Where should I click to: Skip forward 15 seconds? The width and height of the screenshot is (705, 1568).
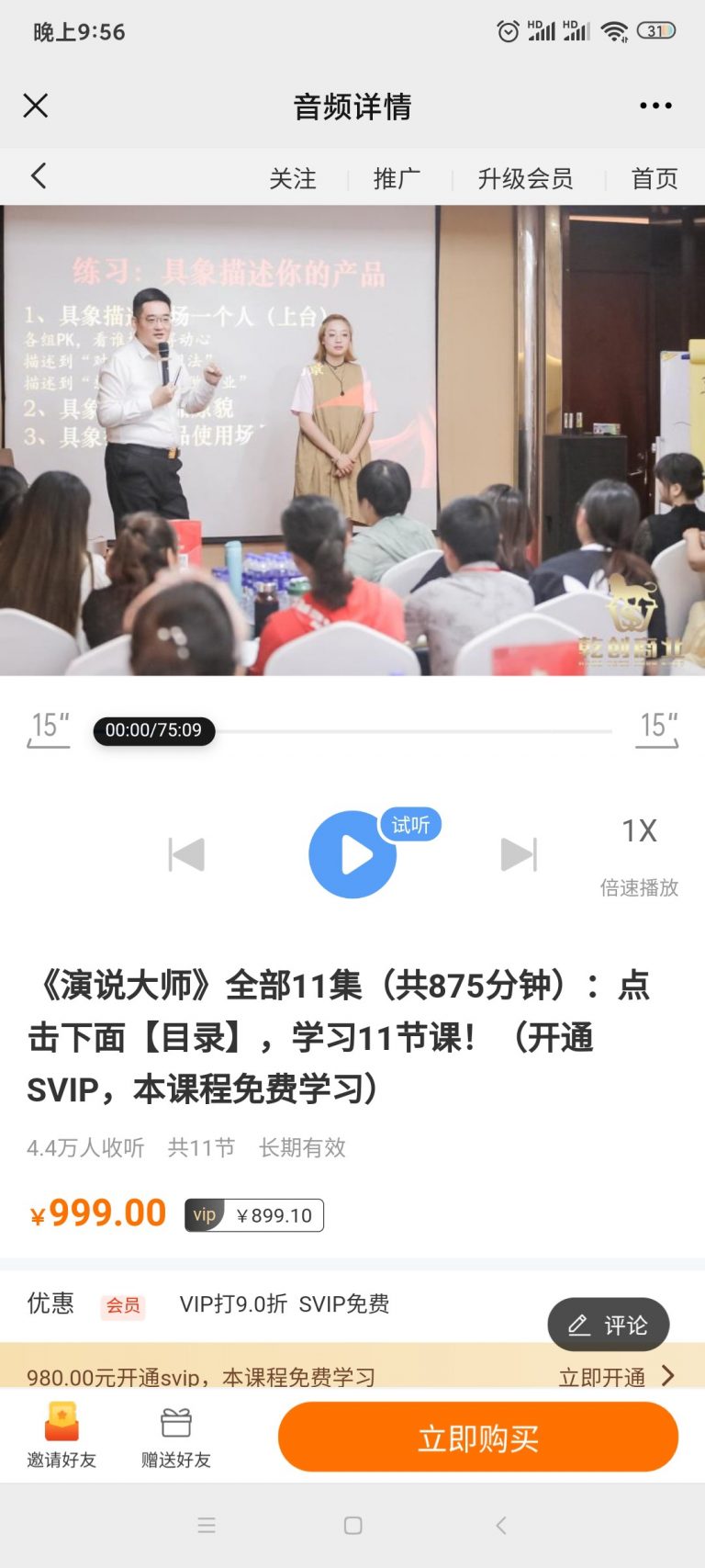click(x=657, y=729)
